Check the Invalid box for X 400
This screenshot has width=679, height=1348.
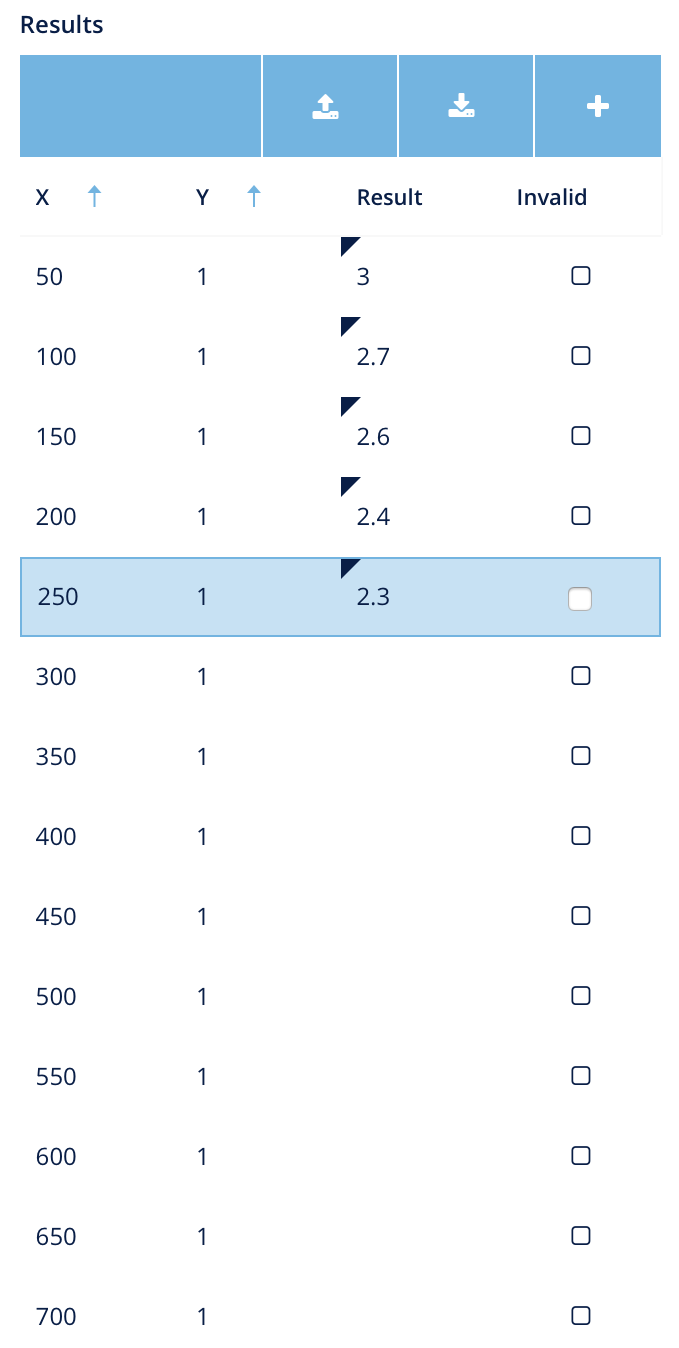[x=580, y=836]
